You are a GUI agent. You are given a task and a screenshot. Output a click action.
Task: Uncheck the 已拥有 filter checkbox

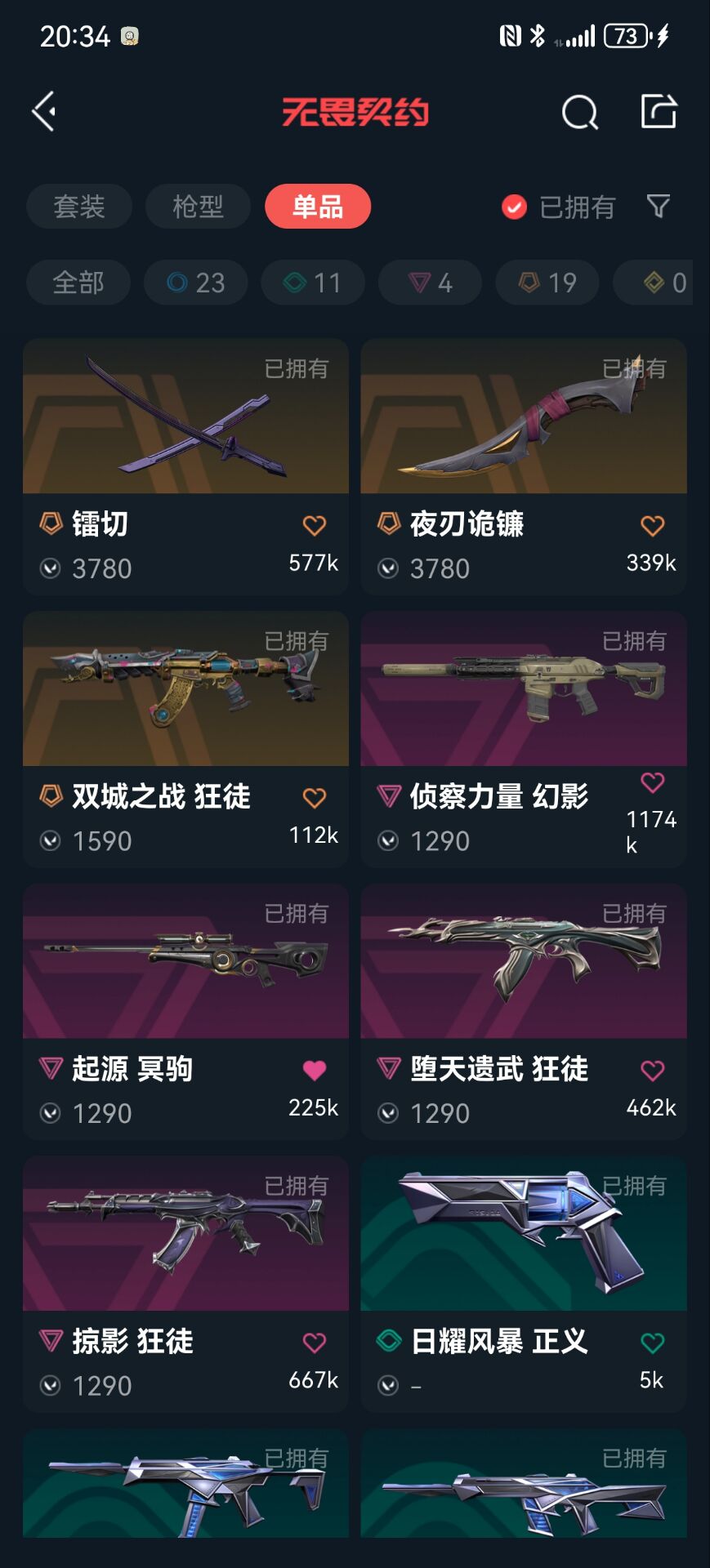514,207
